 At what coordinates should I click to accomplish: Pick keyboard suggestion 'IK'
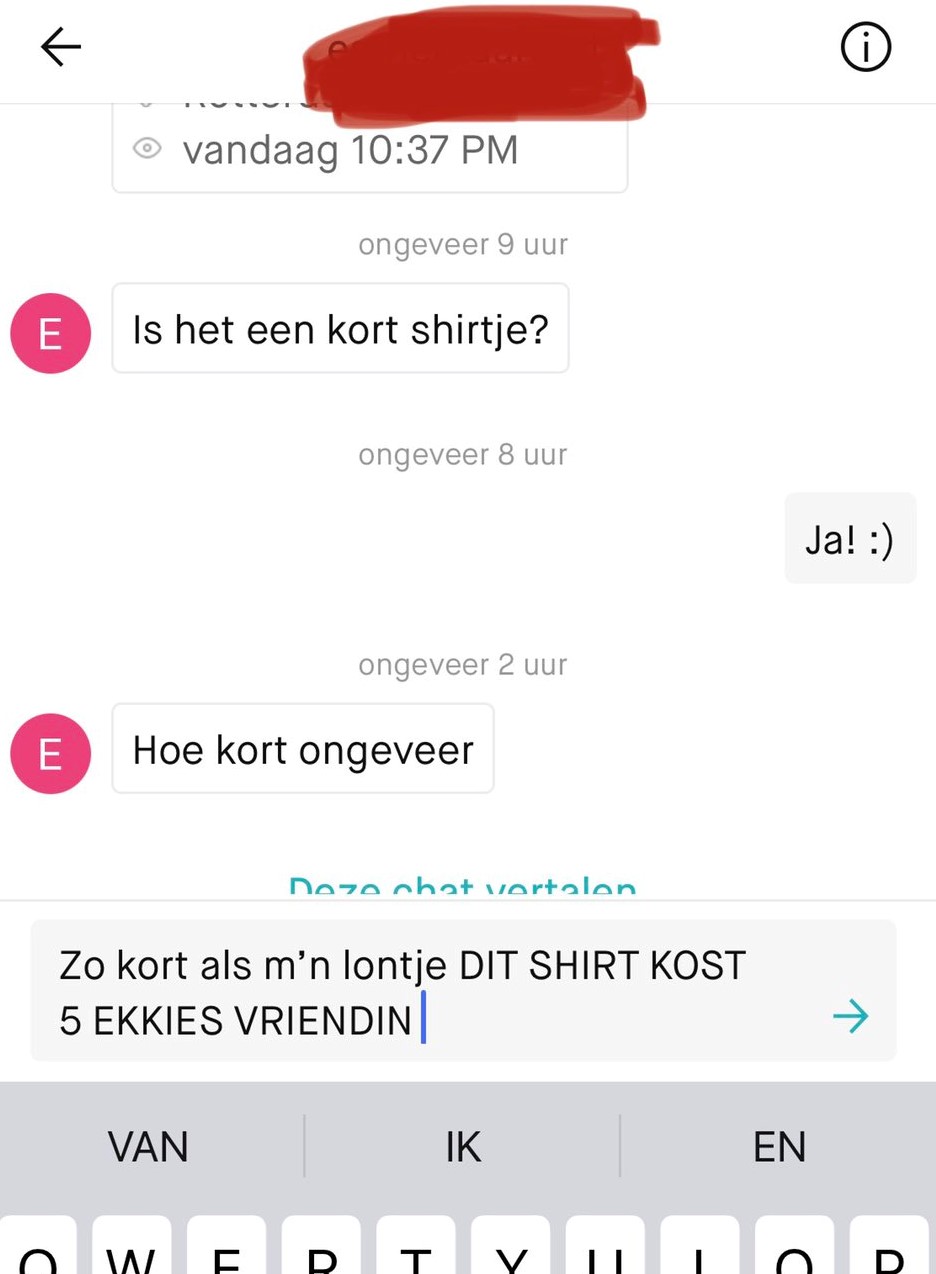463,1147
